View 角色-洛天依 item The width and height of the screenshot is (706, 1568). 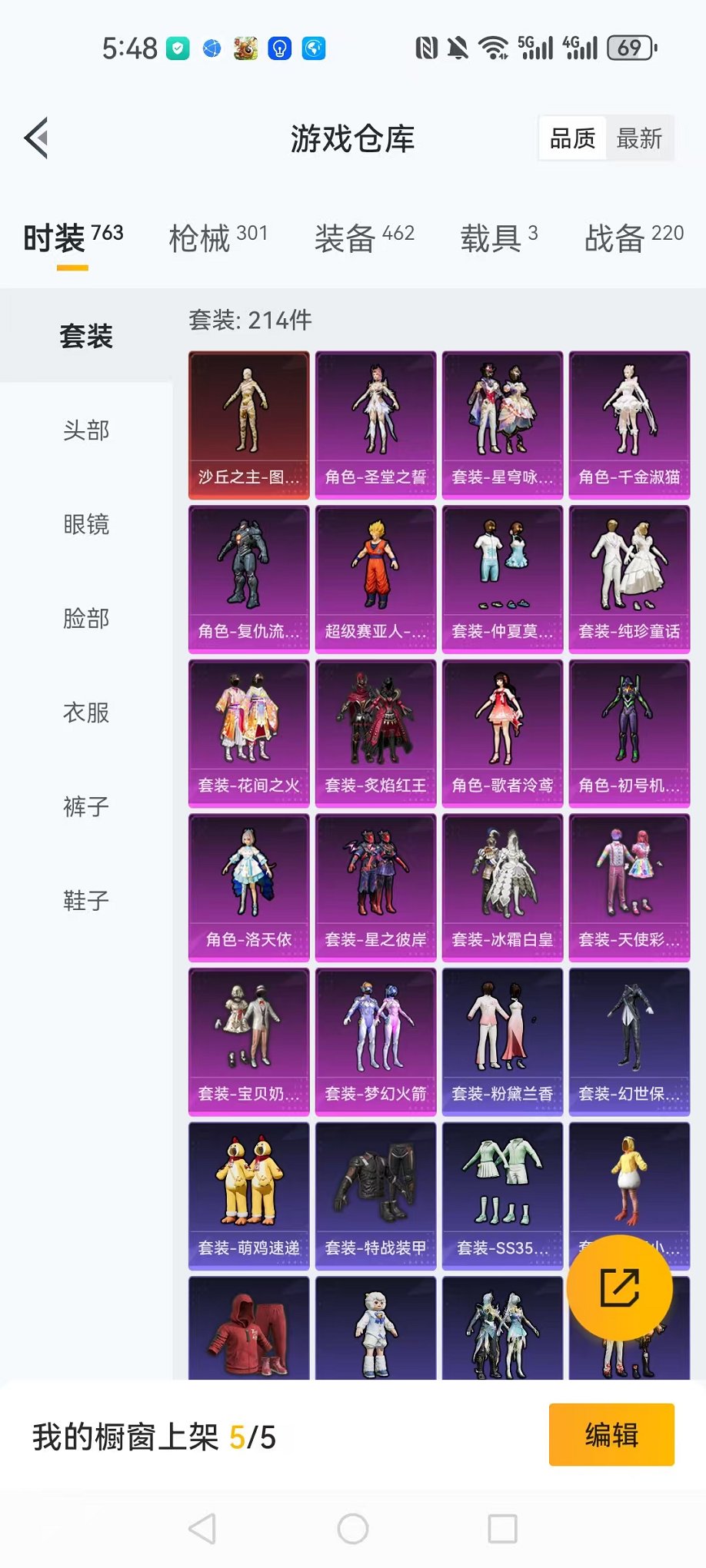click(248, 888)
